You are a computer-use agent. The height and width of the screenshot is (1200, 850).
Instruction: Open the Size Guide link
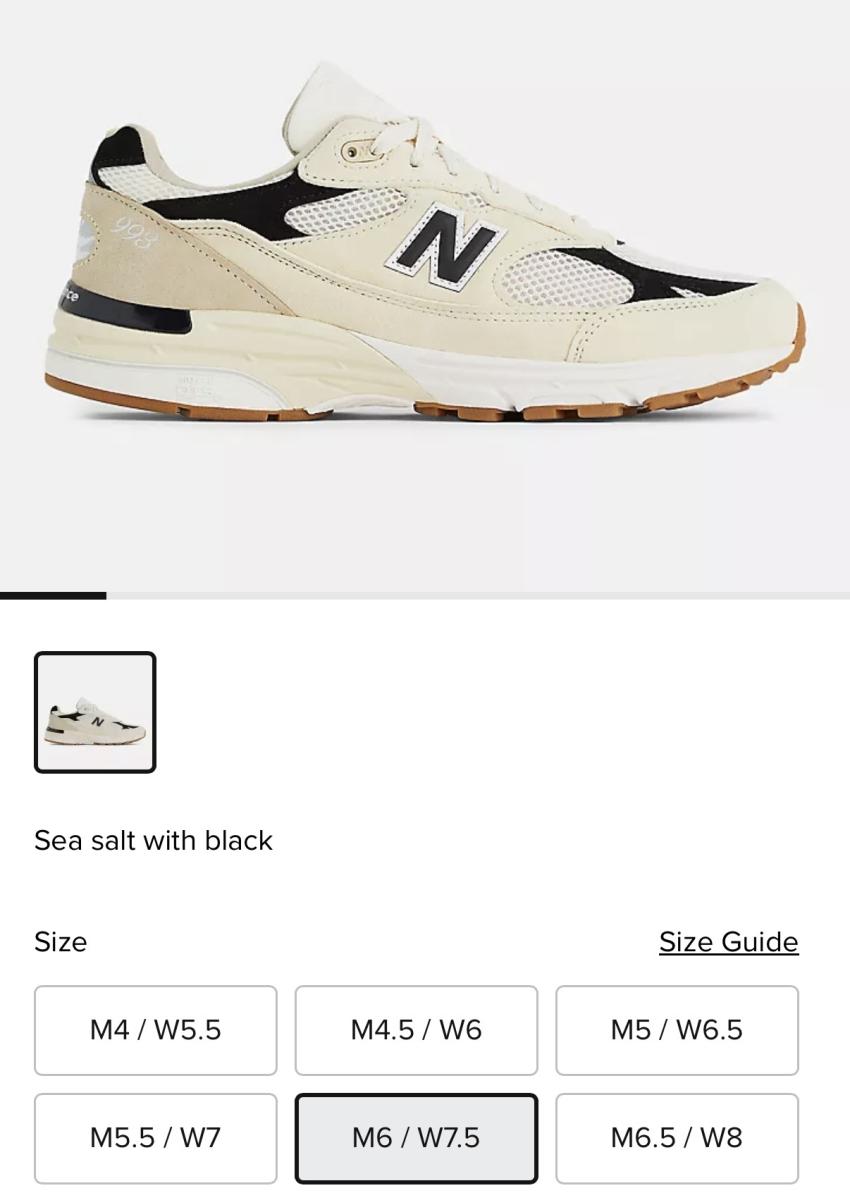point(728,942)
